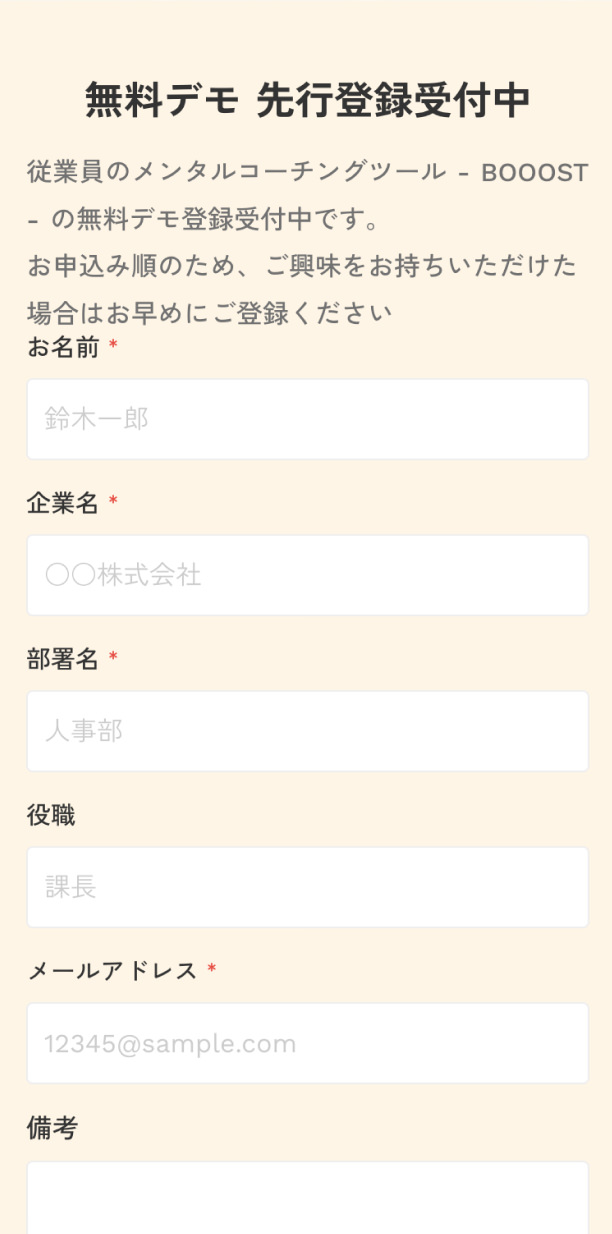
Task: Tap the お名前 name field
Action: tap(307, 419)
